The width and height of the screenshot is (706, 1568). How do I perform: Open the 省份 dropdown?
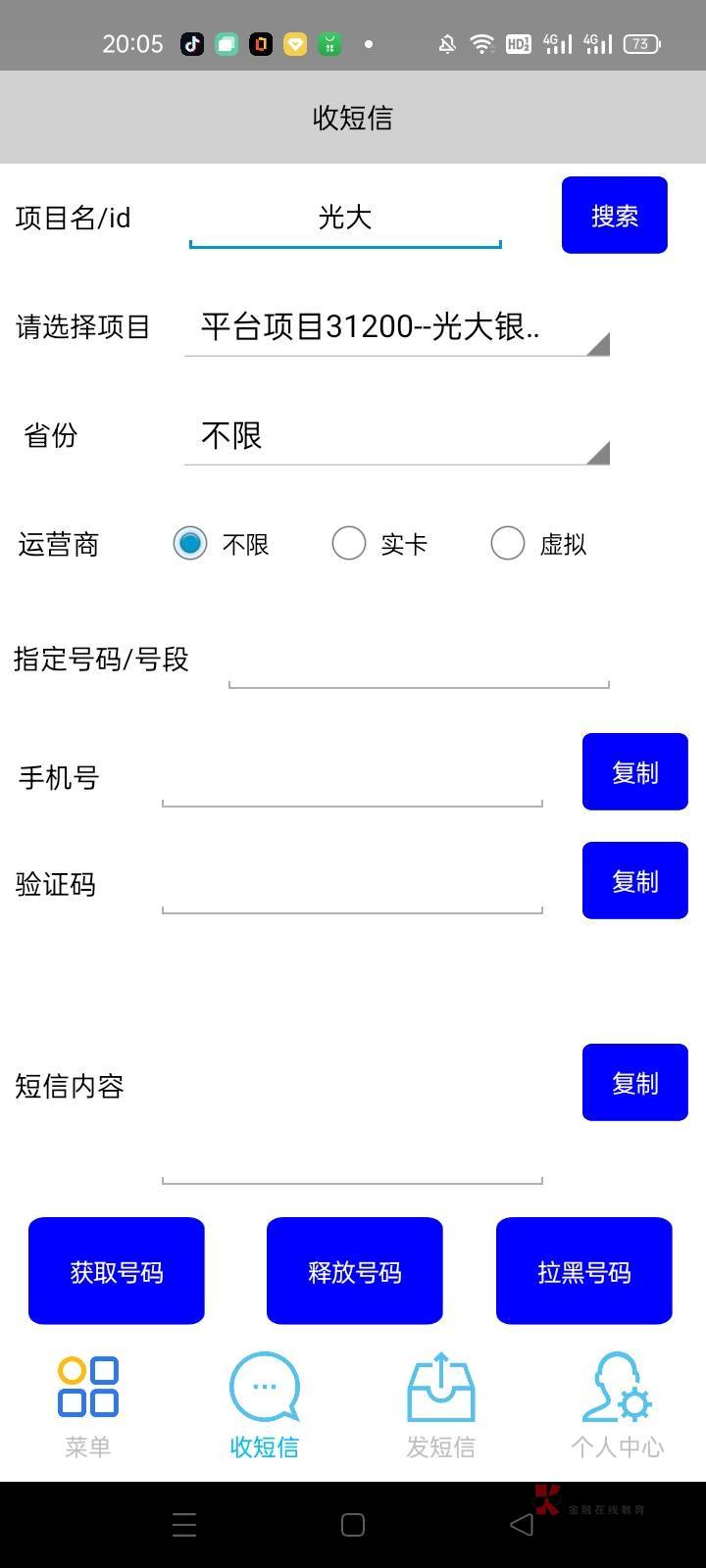(397, 436)
